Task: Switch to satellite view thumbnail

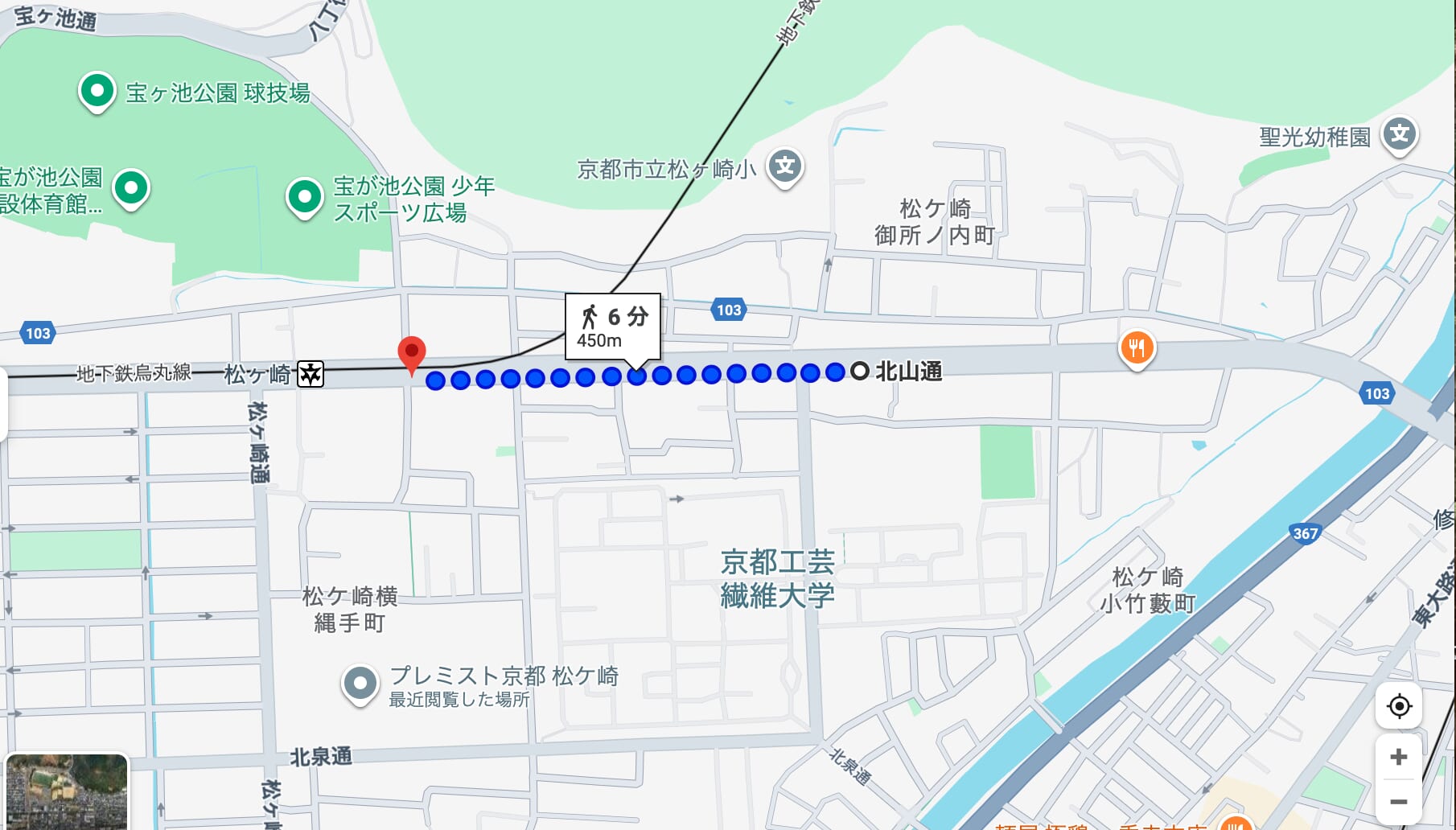Action: coord(67,791)
